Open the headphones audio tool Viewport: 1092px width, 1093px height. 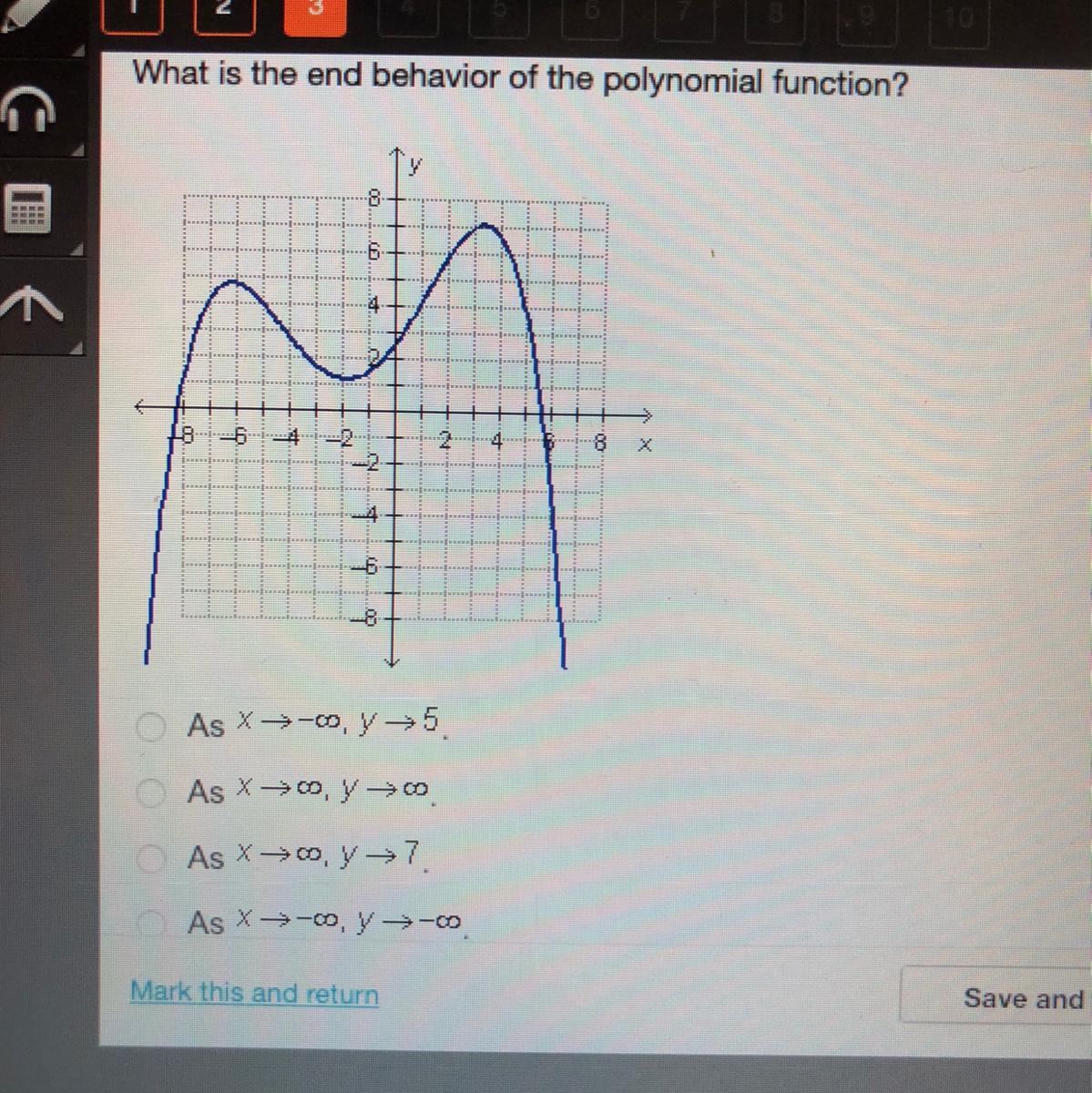[30, 111]
